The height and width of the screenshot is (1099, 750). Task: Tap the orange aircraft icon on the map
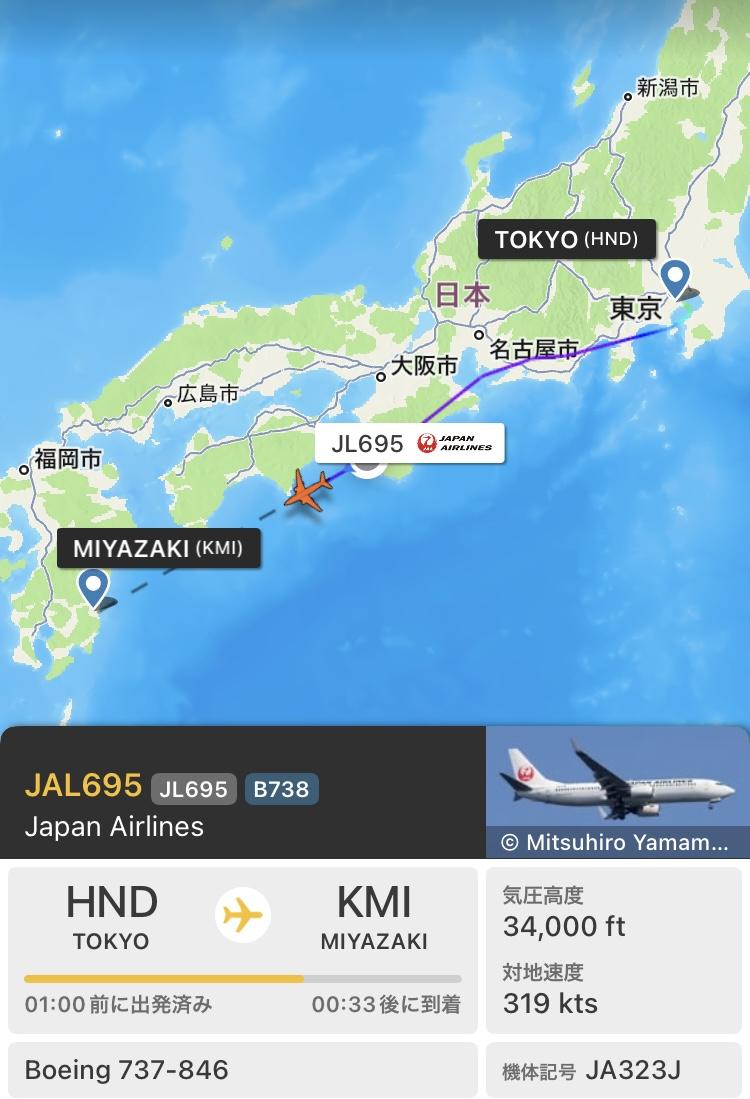tap(308, 491)
